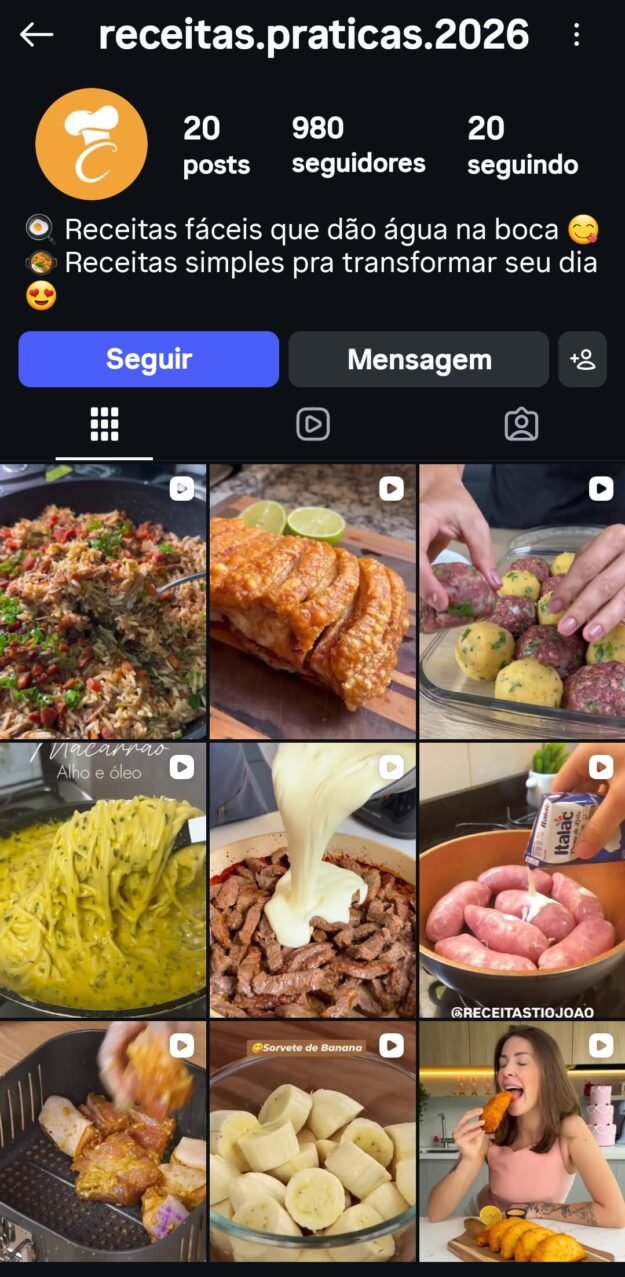
Task: View the 20 seguindo list
Action: coord(522,145)
